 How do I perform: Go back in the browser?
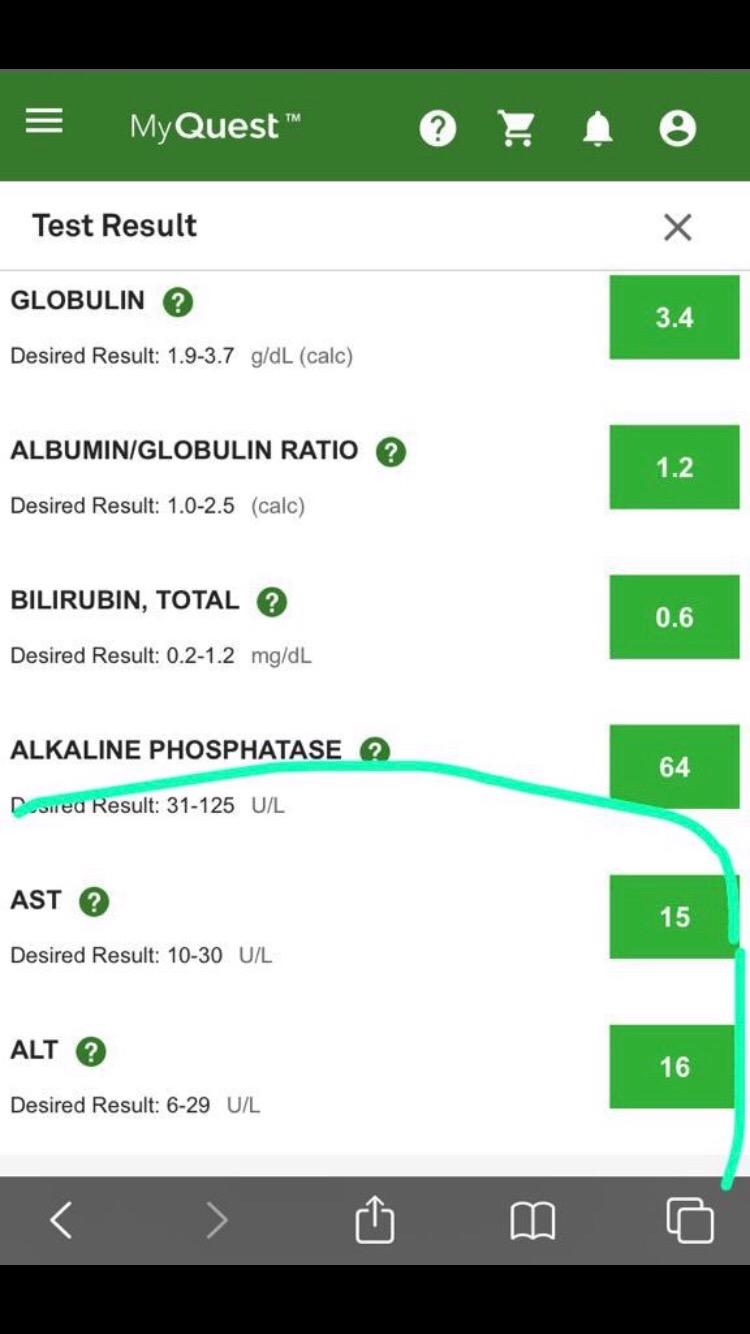pyautogui.click(x=61, y=1220)
